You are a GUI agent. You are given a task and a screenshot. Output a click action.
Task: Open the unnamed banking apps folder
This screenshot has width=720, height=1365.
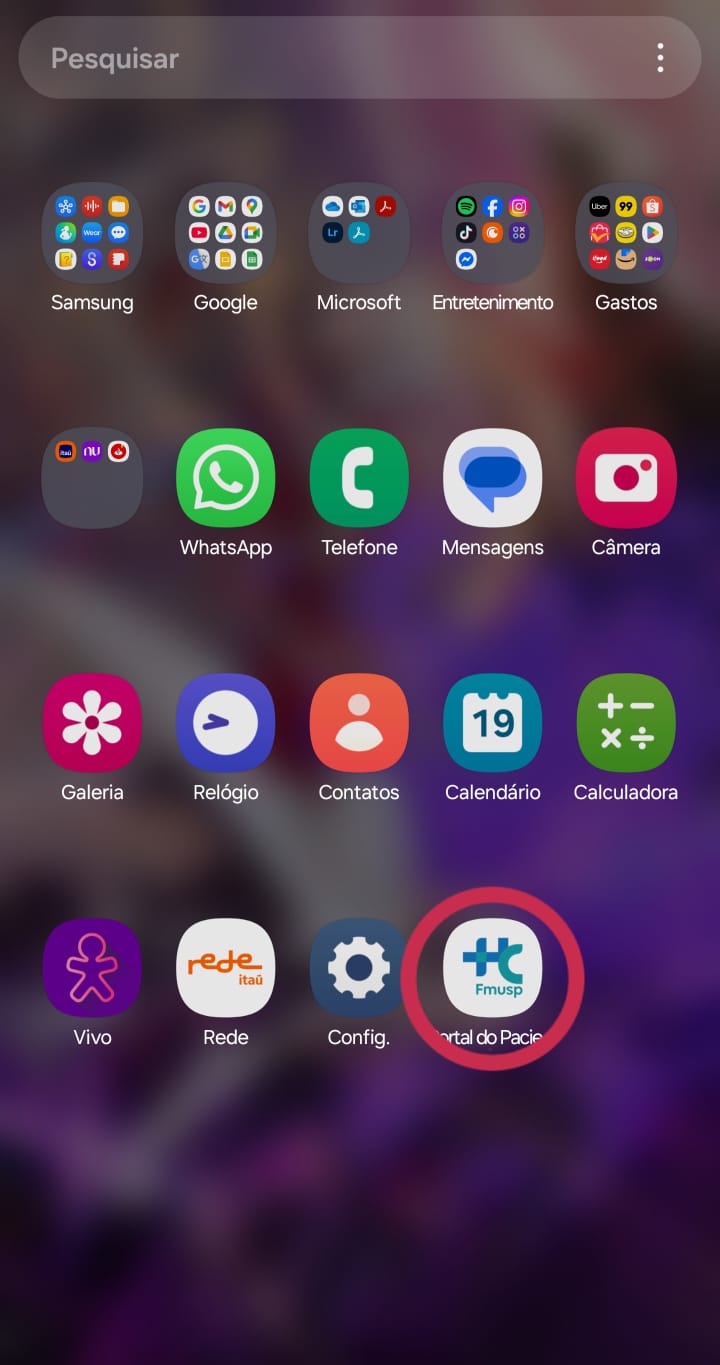pyautogui.click(x=92, y=478)
